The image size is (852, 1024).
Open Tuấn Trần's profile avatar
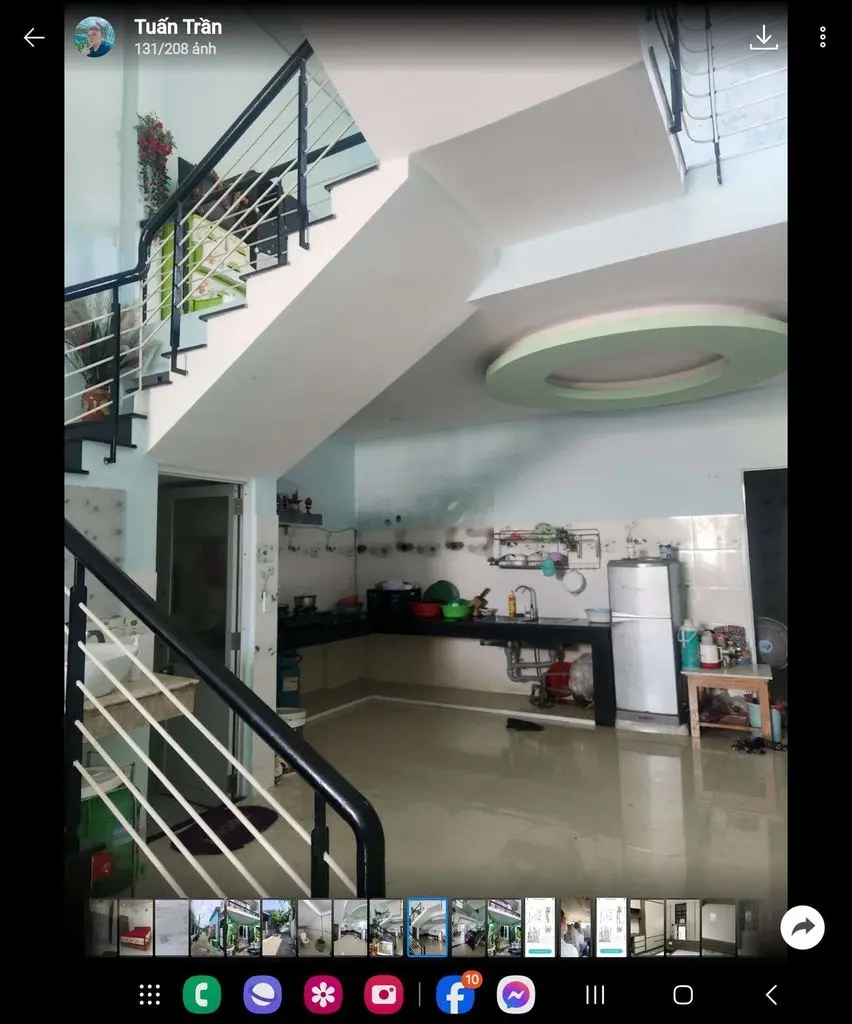pyautogui.click(x=94, y=37)
